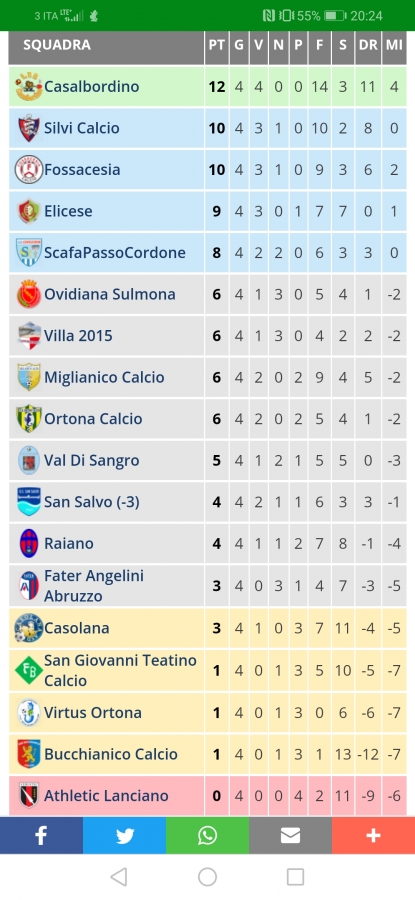Screen dimensions: 415x900
Task: Open the Val Di Sangro link
Action: point(92,460)
